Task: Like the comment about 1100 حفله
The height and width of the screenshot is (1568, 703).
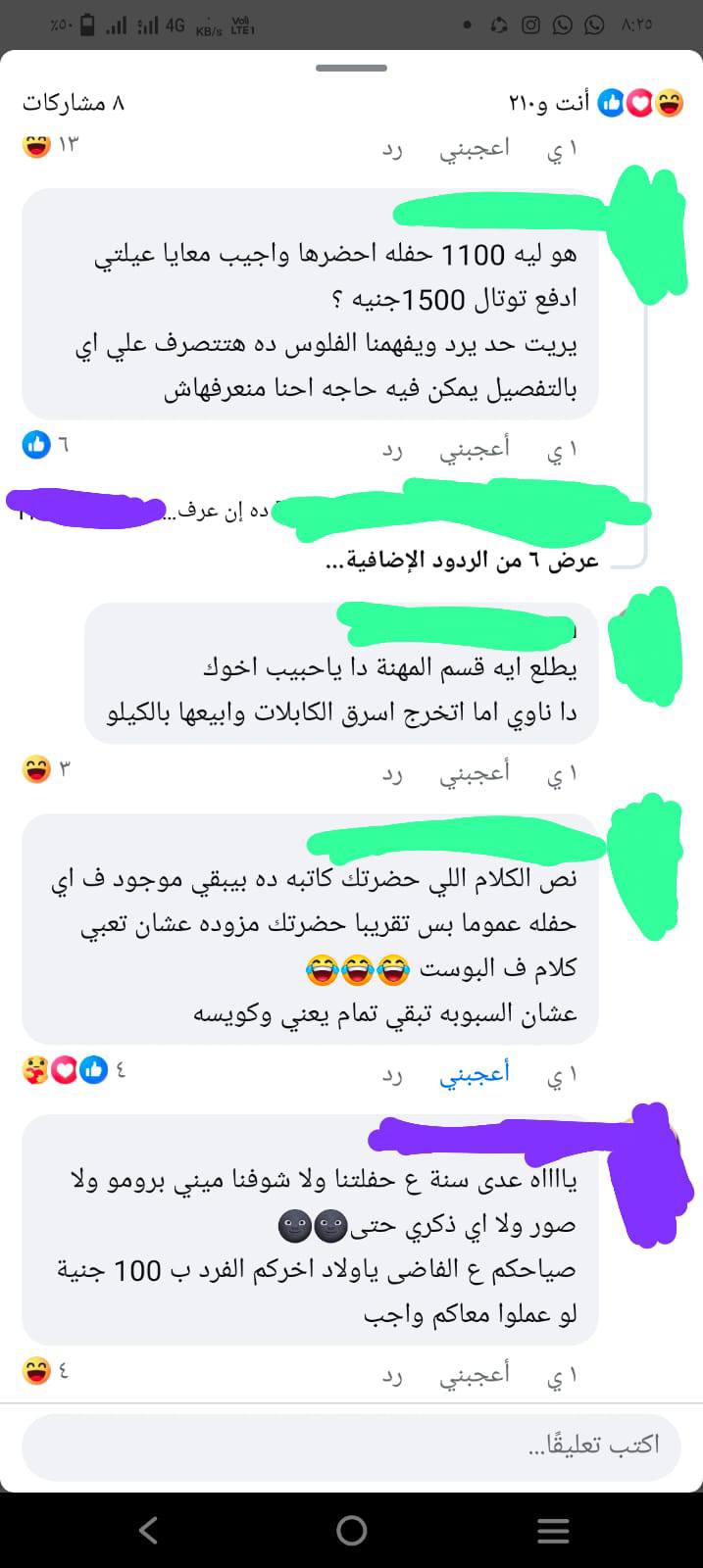Action: [x=474, y=450]
